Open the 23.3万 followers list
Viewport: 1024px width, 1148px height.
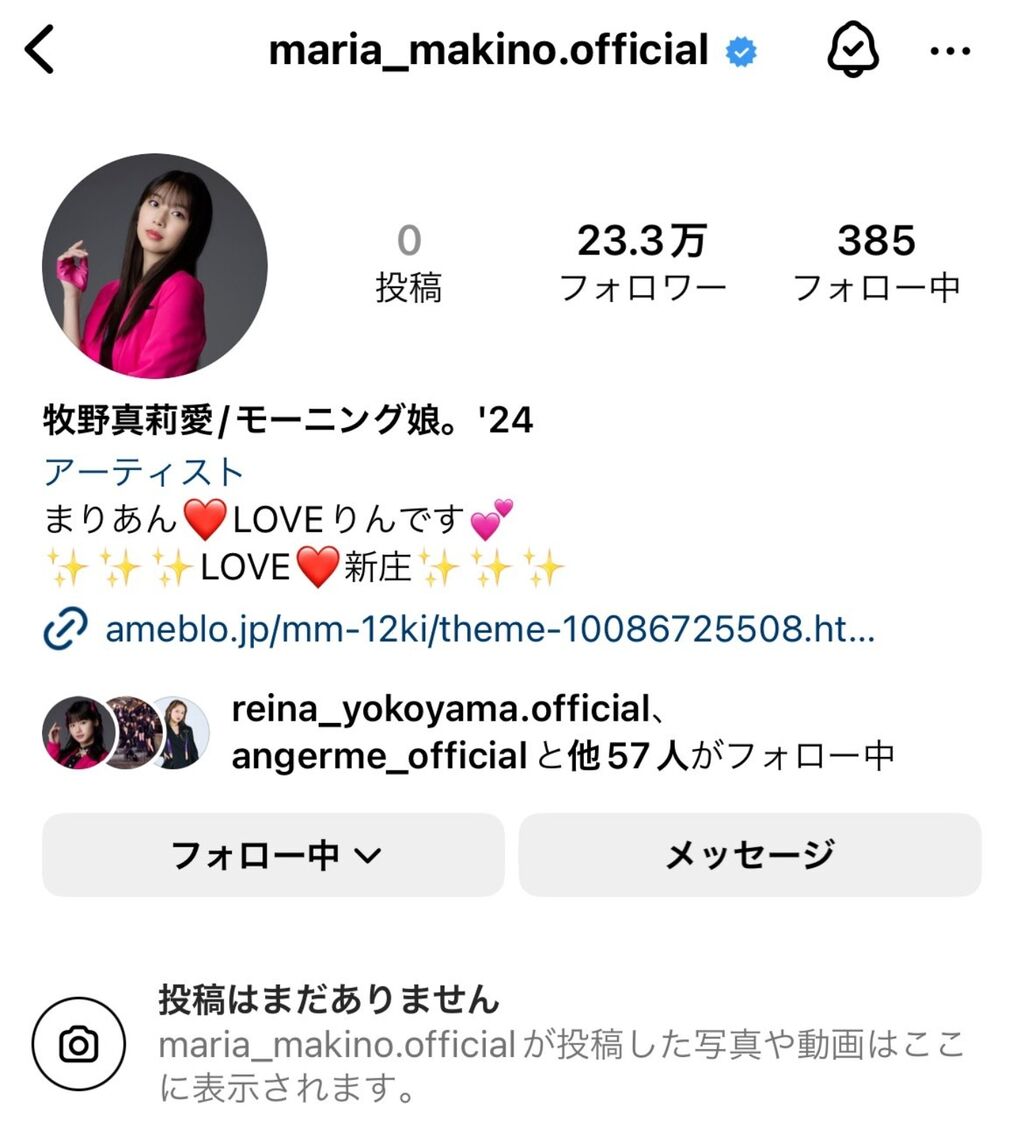(x=642, y=263)
